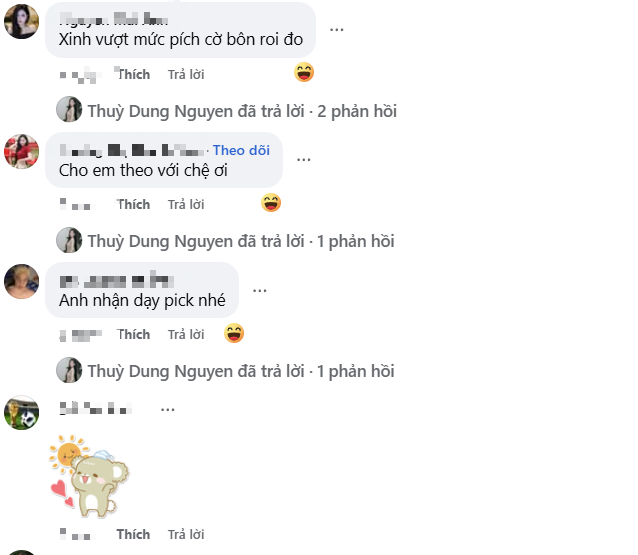The height and width of the screenshot is (555, 638).
Task: Open the three-dot menu for "Cho em theo" comment
Action: [x=304, y=159]
